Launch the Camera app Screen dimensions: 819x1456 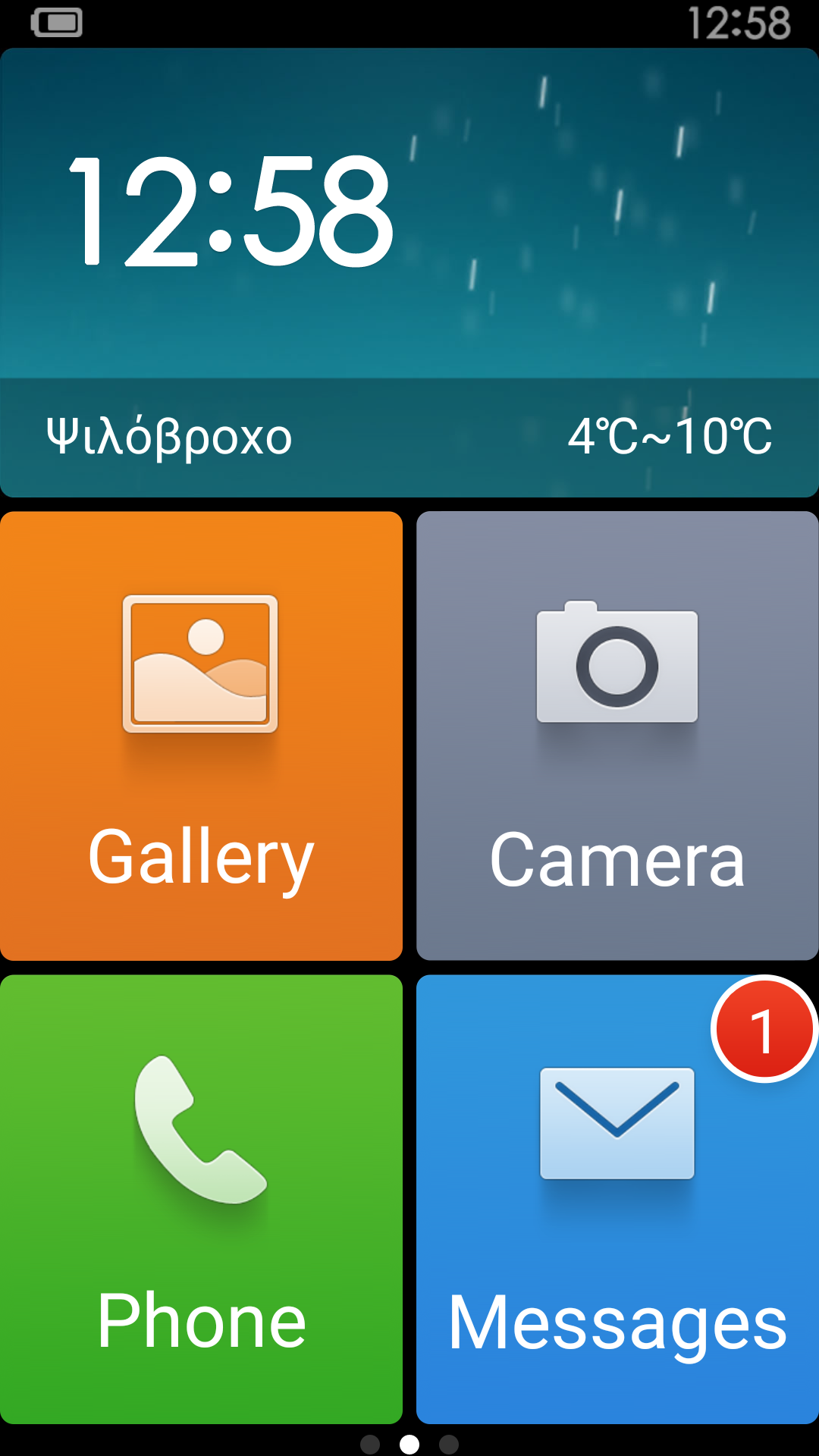click(617, 736)
